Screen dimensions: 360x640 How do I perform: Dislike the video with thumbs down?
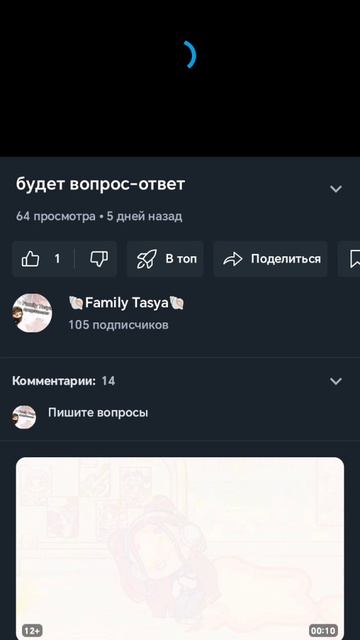coord(97,259)
